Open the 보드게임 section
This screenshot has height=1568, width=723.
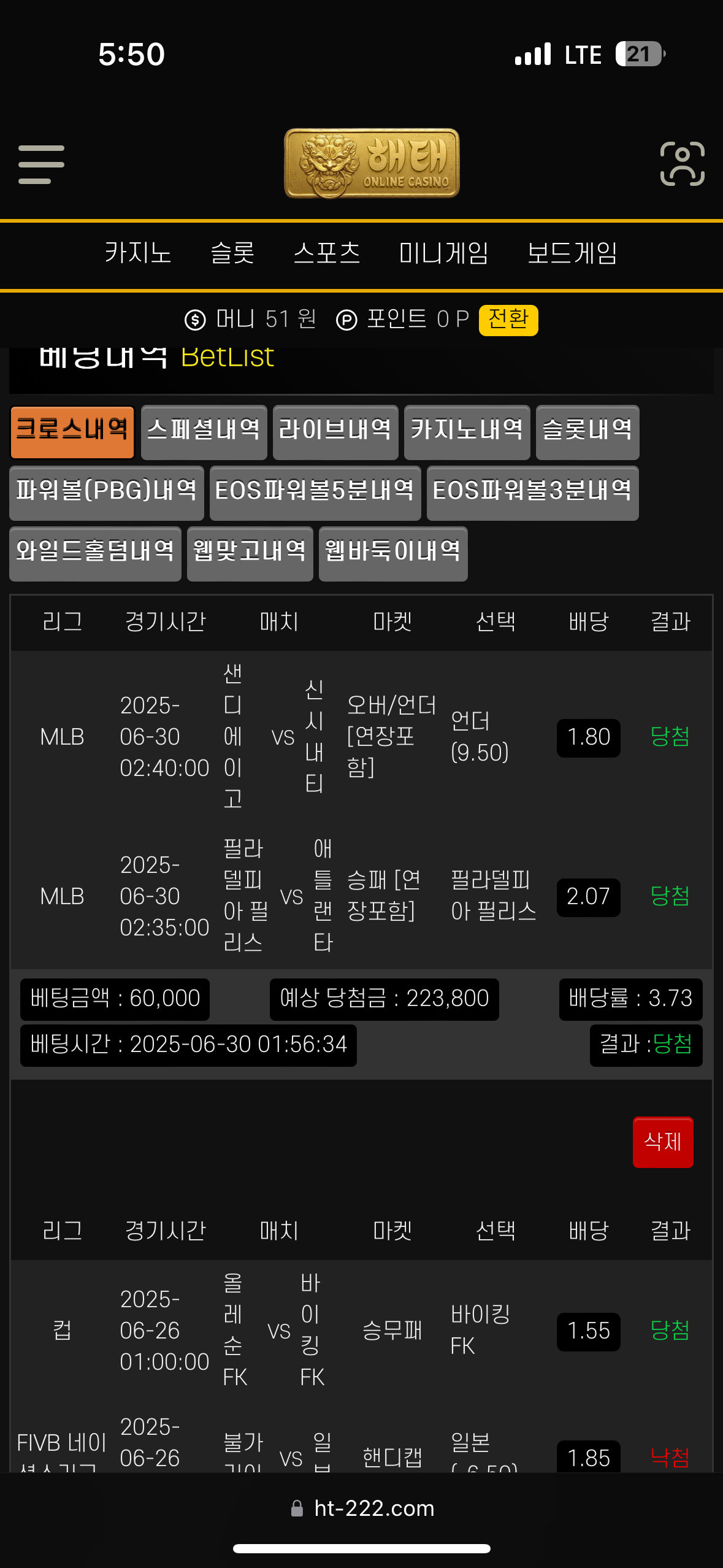point(572,253)
